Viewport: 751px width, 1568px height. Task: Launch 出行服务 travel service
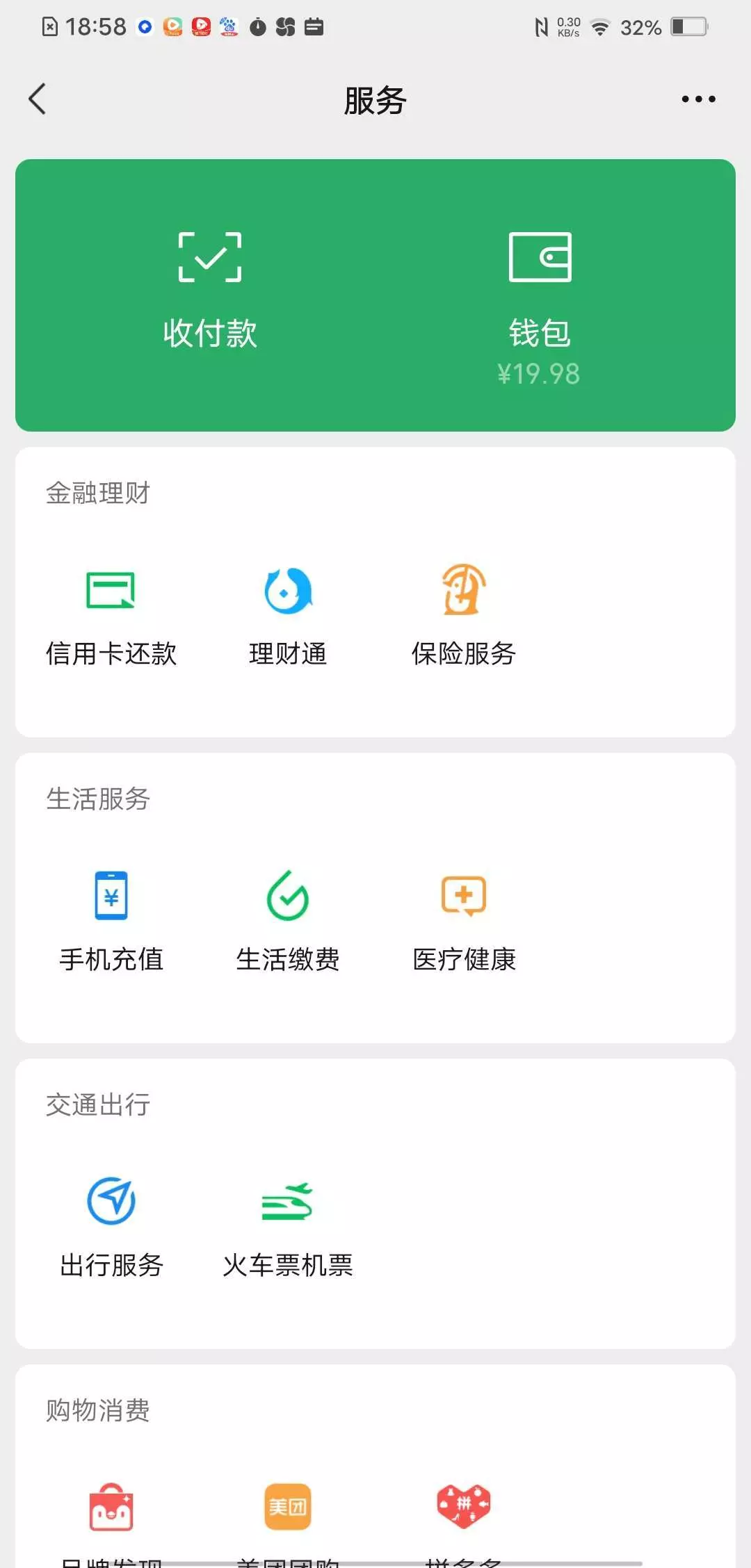pos(111,1227)
